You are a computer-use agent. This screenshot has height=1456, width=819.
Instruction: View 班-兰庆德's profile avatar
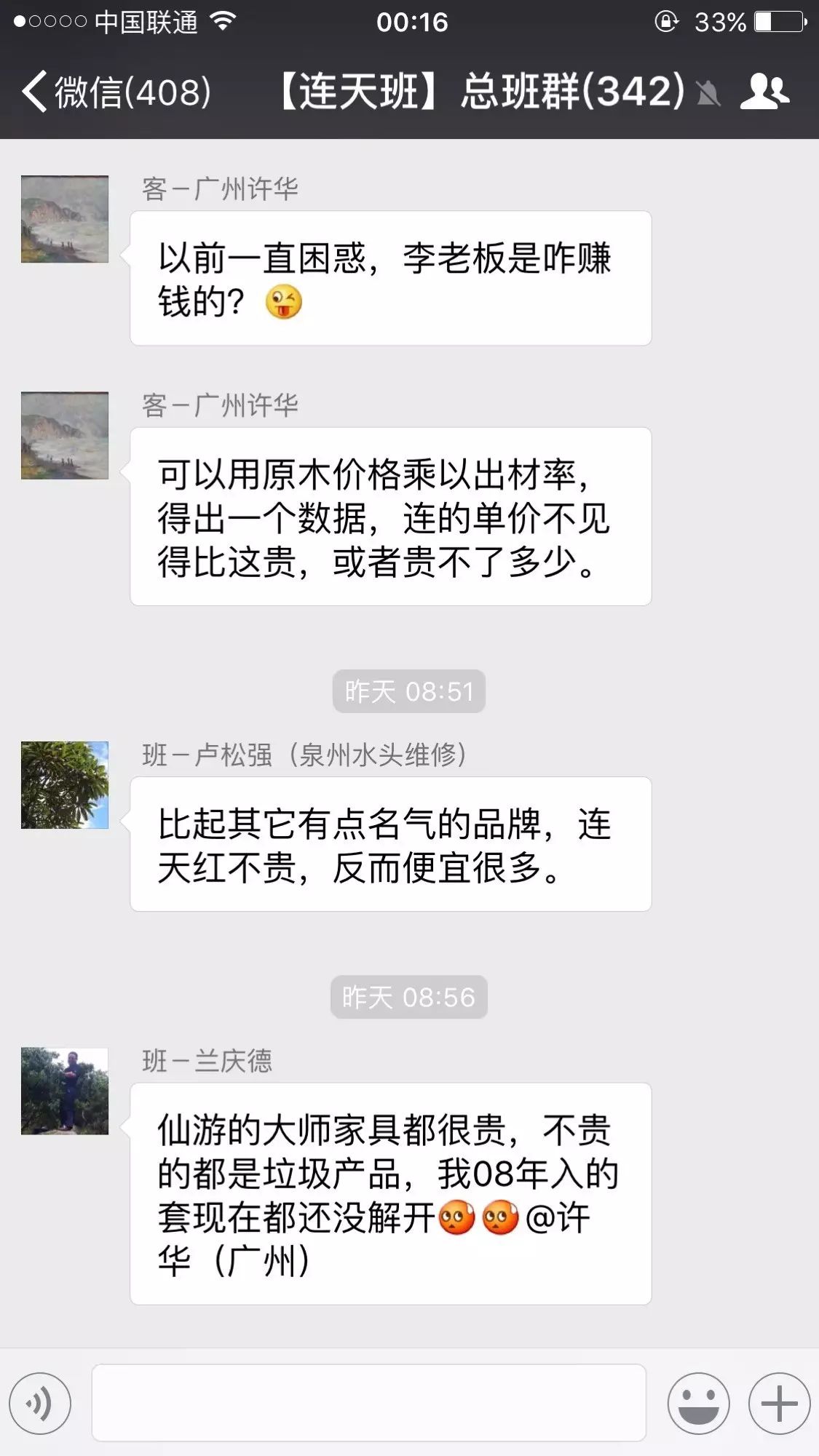click(65, 1091)
